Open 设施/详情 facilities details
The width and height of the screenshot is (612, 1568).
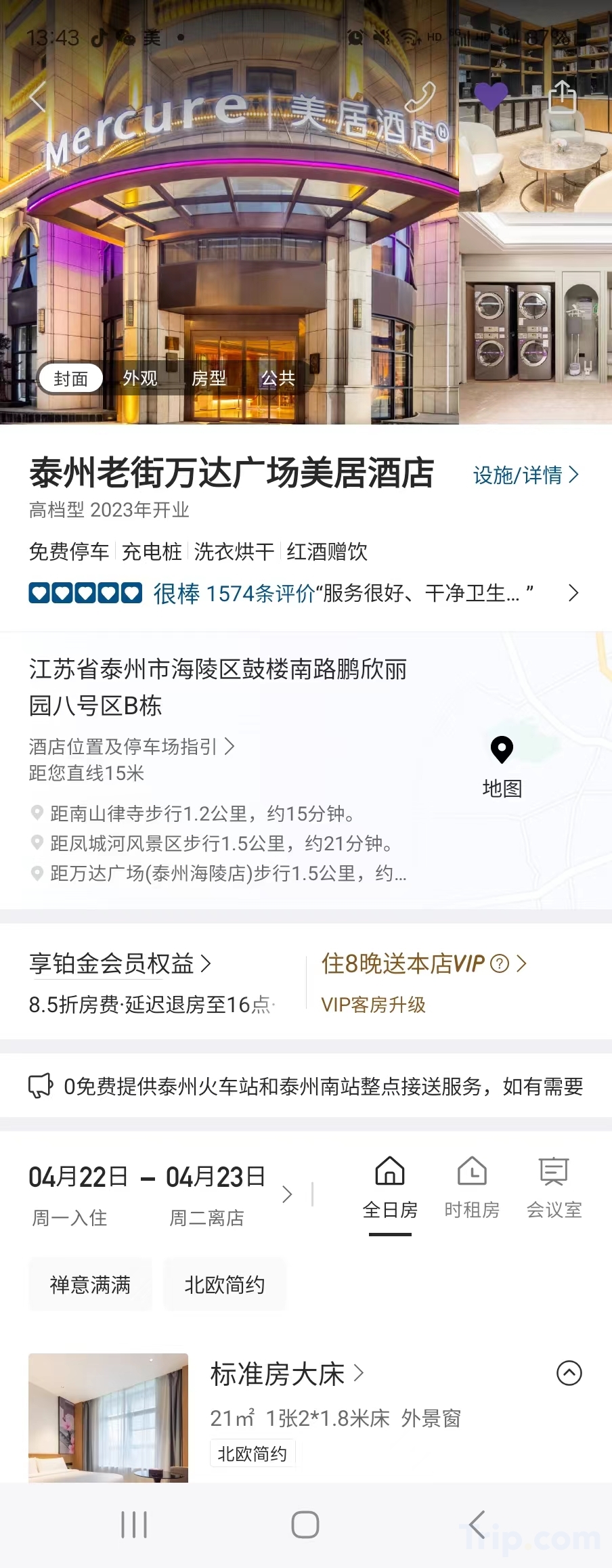coord(526,475)
